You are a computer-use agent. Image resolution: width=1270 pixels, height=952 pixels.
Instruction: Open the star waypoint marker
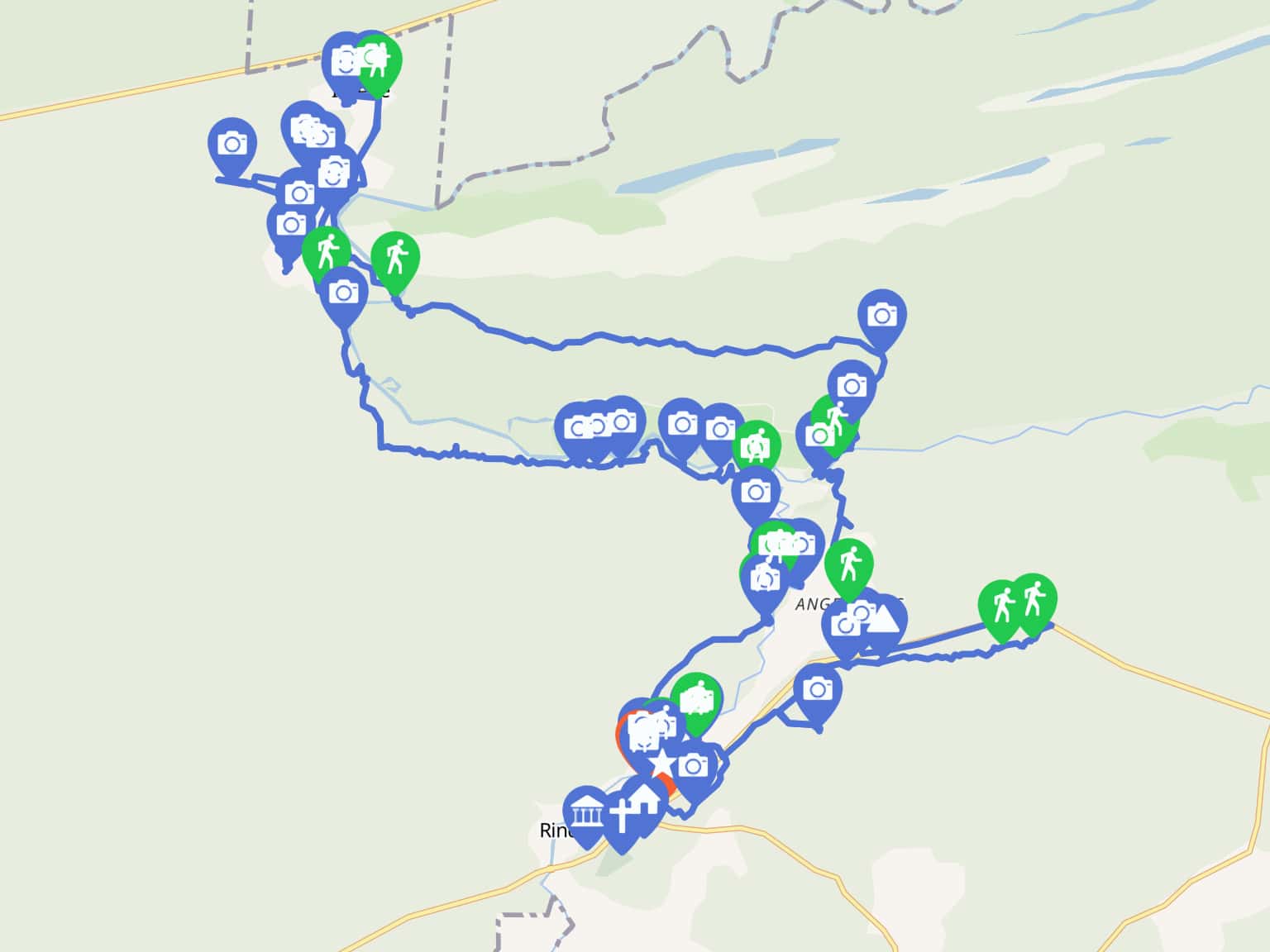662,765
